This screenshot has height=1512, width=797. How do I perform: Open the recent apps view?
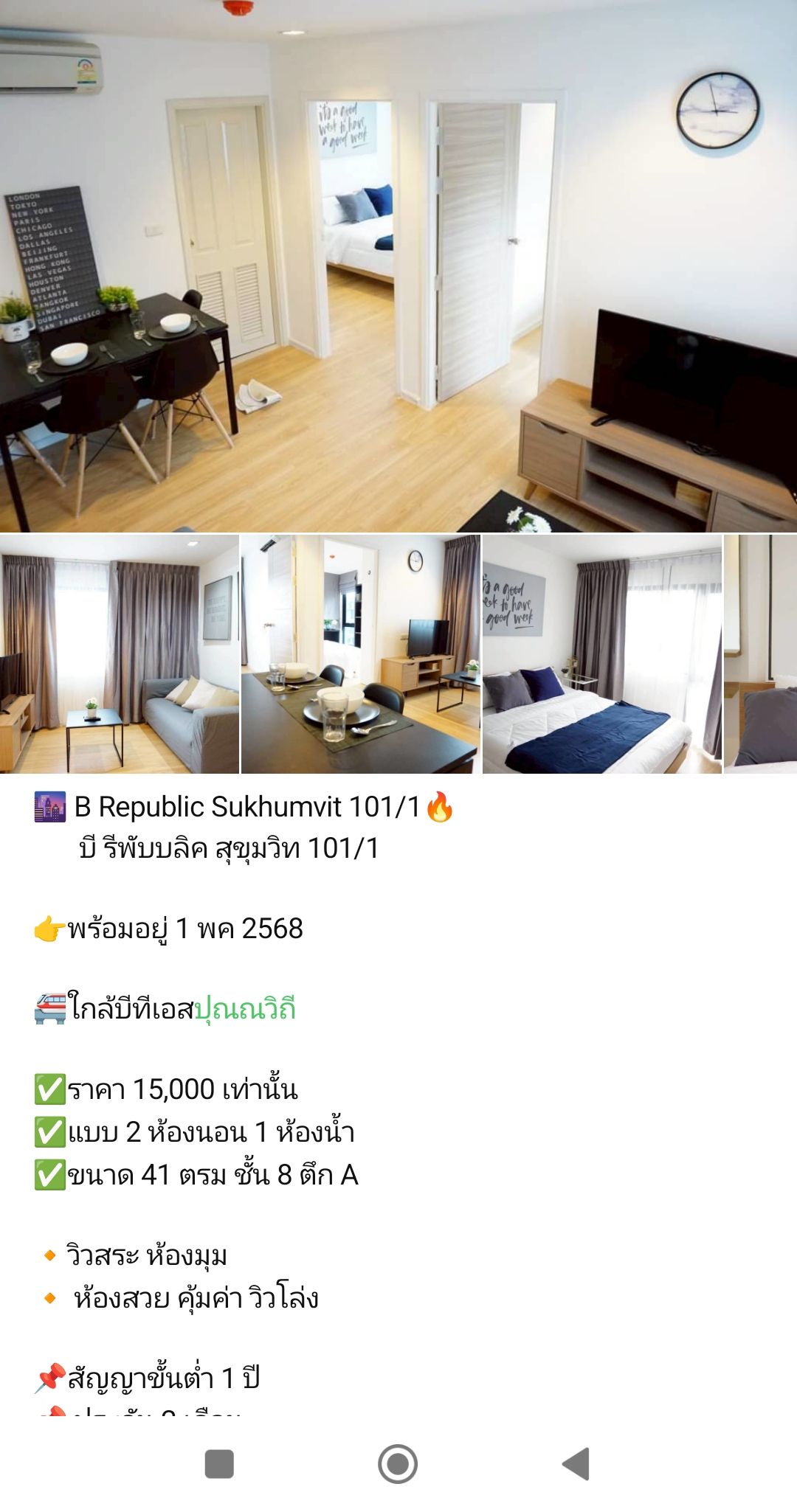click(219, 1464)
